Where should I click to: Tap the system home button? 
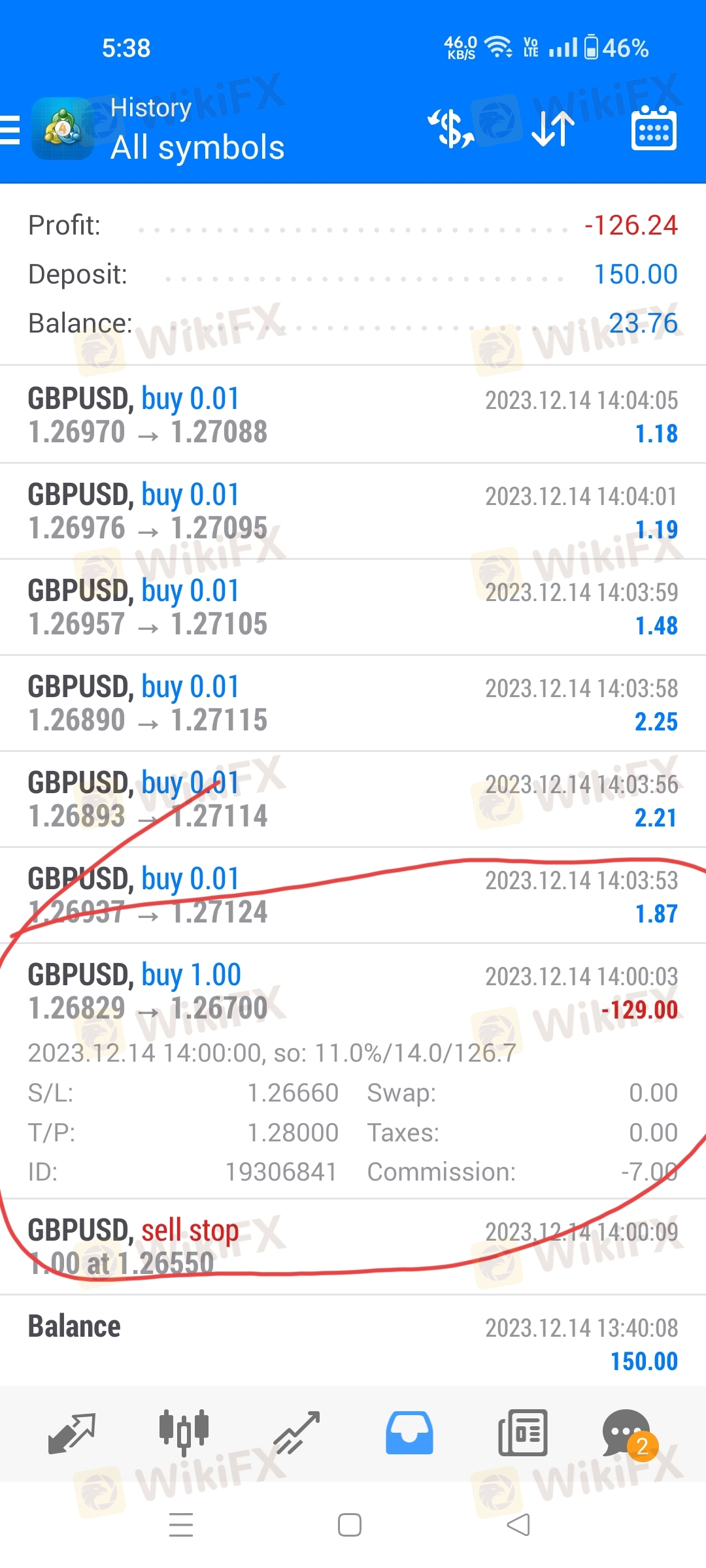[350, 1525]
